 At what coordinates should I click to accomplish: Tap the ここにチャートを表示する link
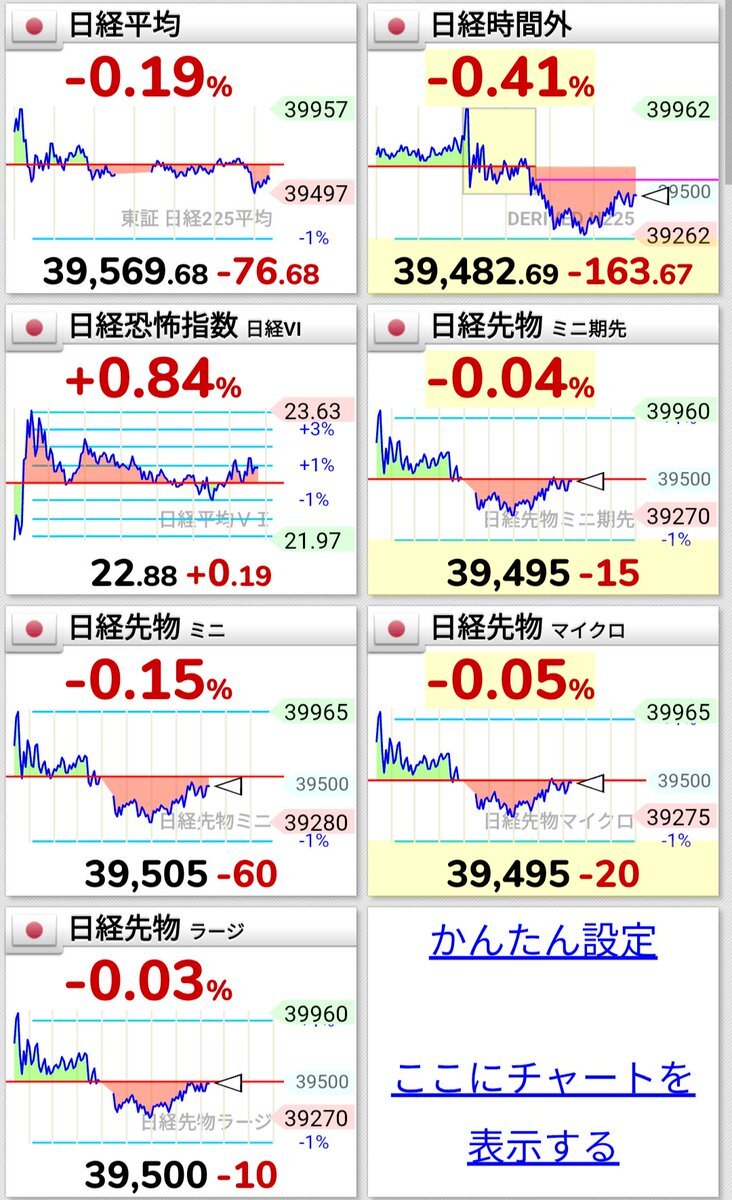pyautogui.click(x=543, y=1112)
